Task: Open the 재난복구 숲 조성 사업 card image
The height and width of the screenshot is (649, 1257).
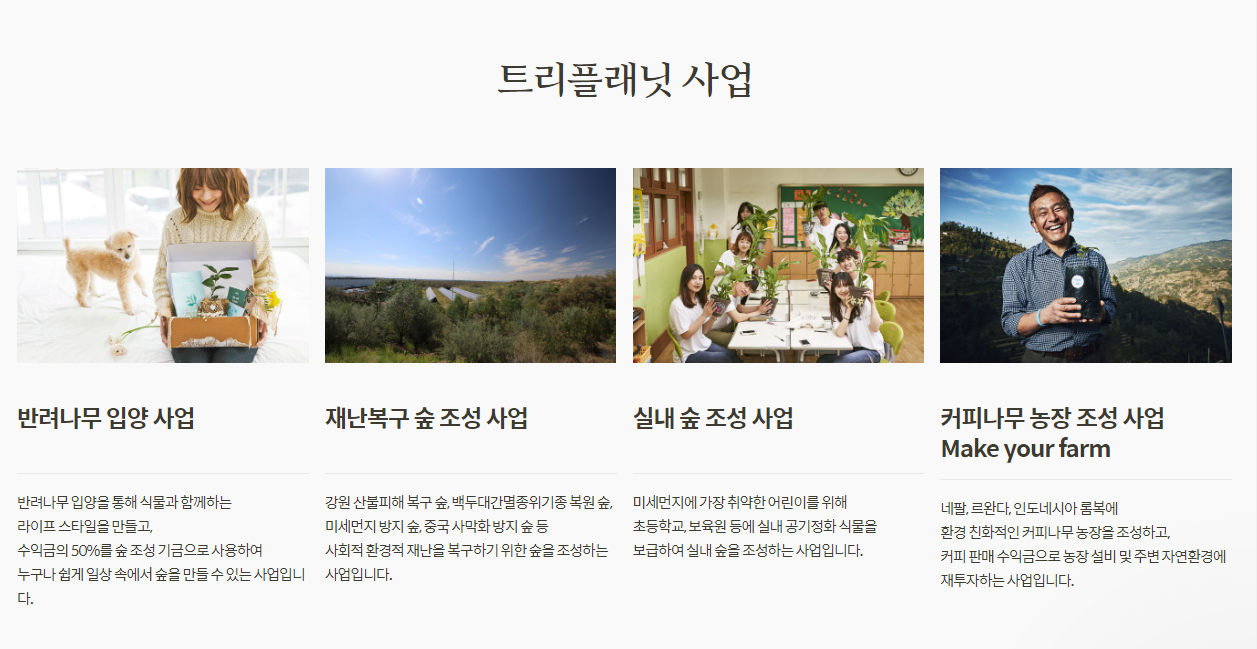Action: [470, 265]
